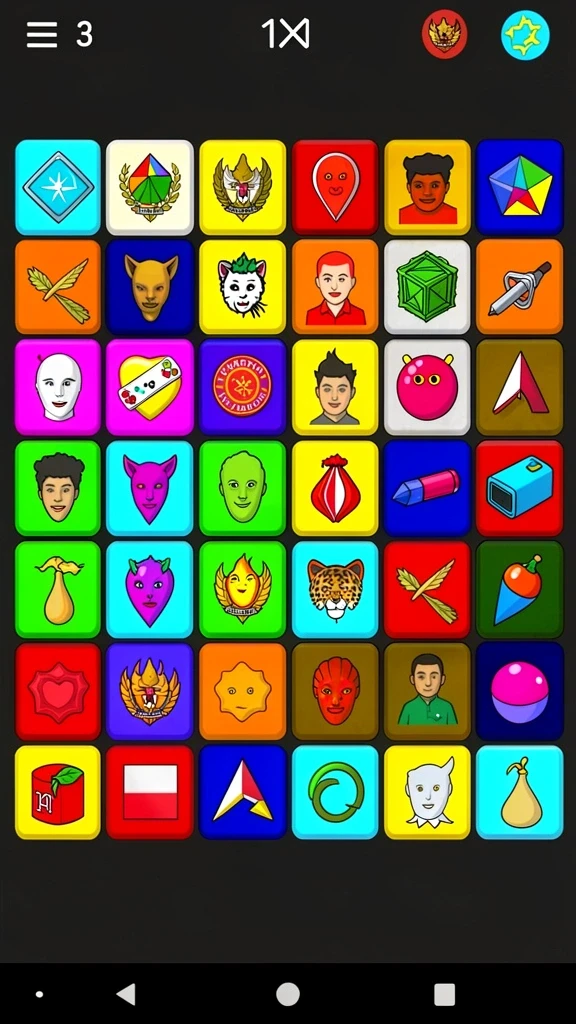
Task: Select the green cube tile
Action: click(x=427, y=287)
